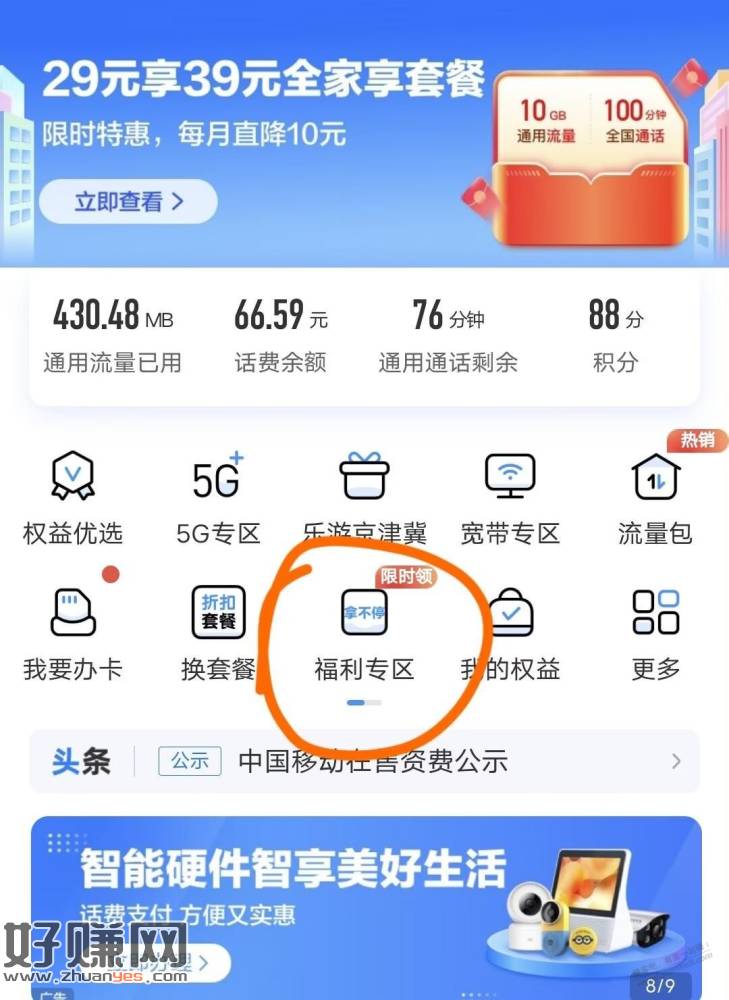The height and width of the screenshot is (1000, 729).
Task: Open 福利专区
Action: coord(364,632)
